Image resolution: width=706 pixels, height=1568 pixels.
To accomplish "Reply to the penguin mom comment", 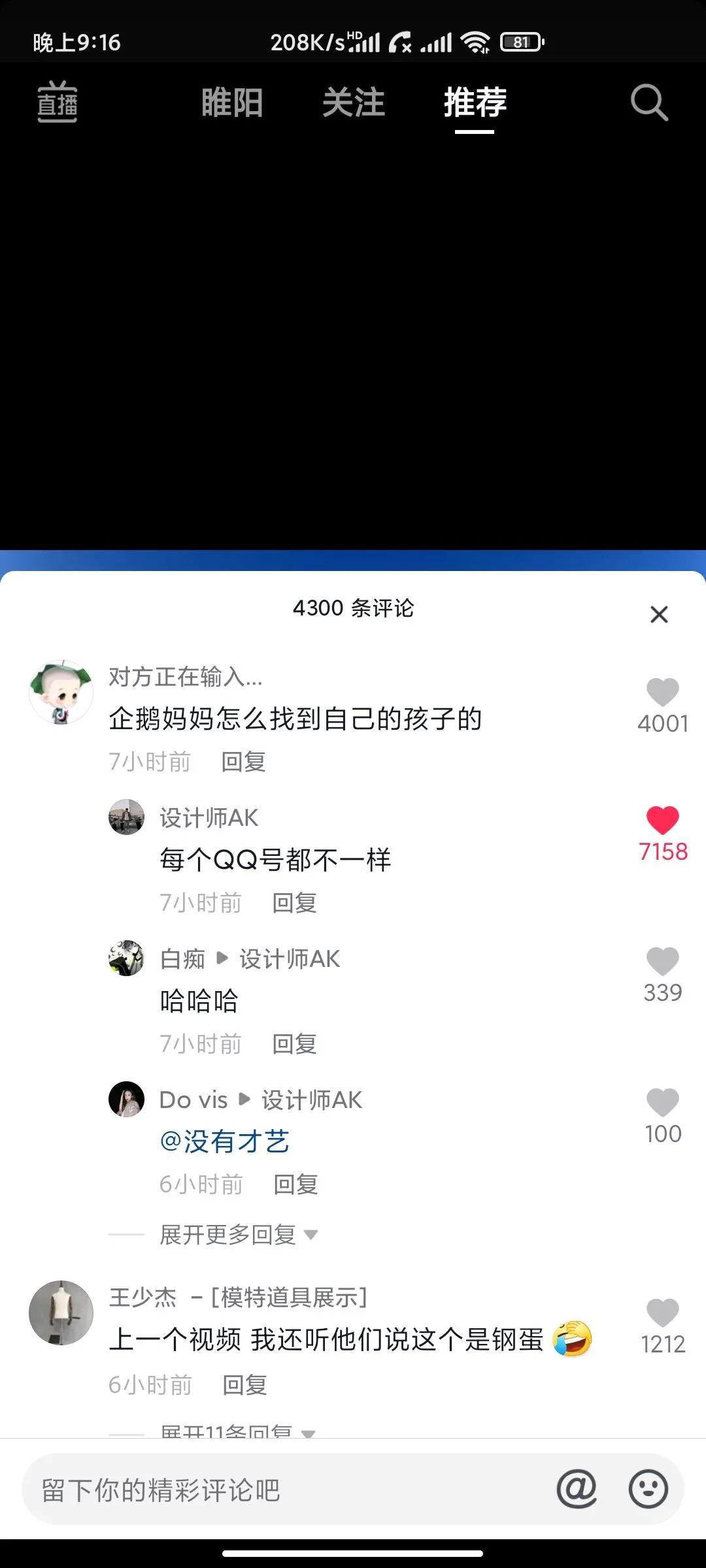I will tap(242, 761).
